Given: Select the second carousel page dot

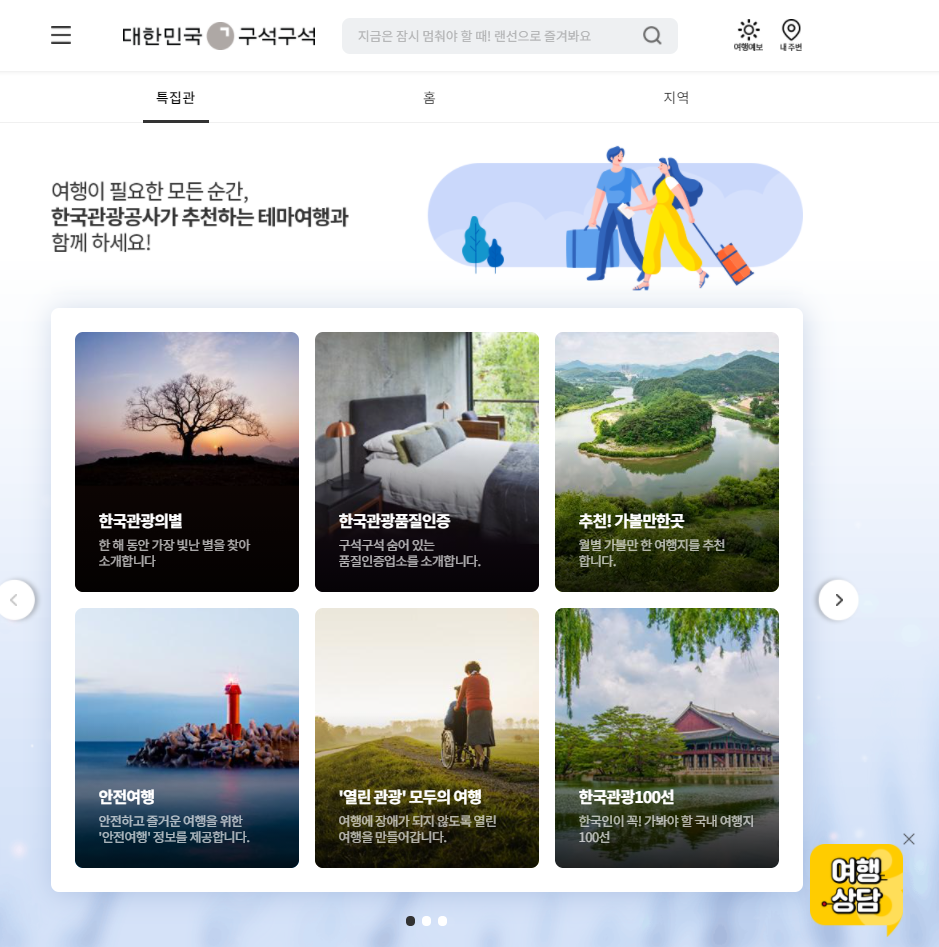Looking at the screenshot, I should coord(427,921).
